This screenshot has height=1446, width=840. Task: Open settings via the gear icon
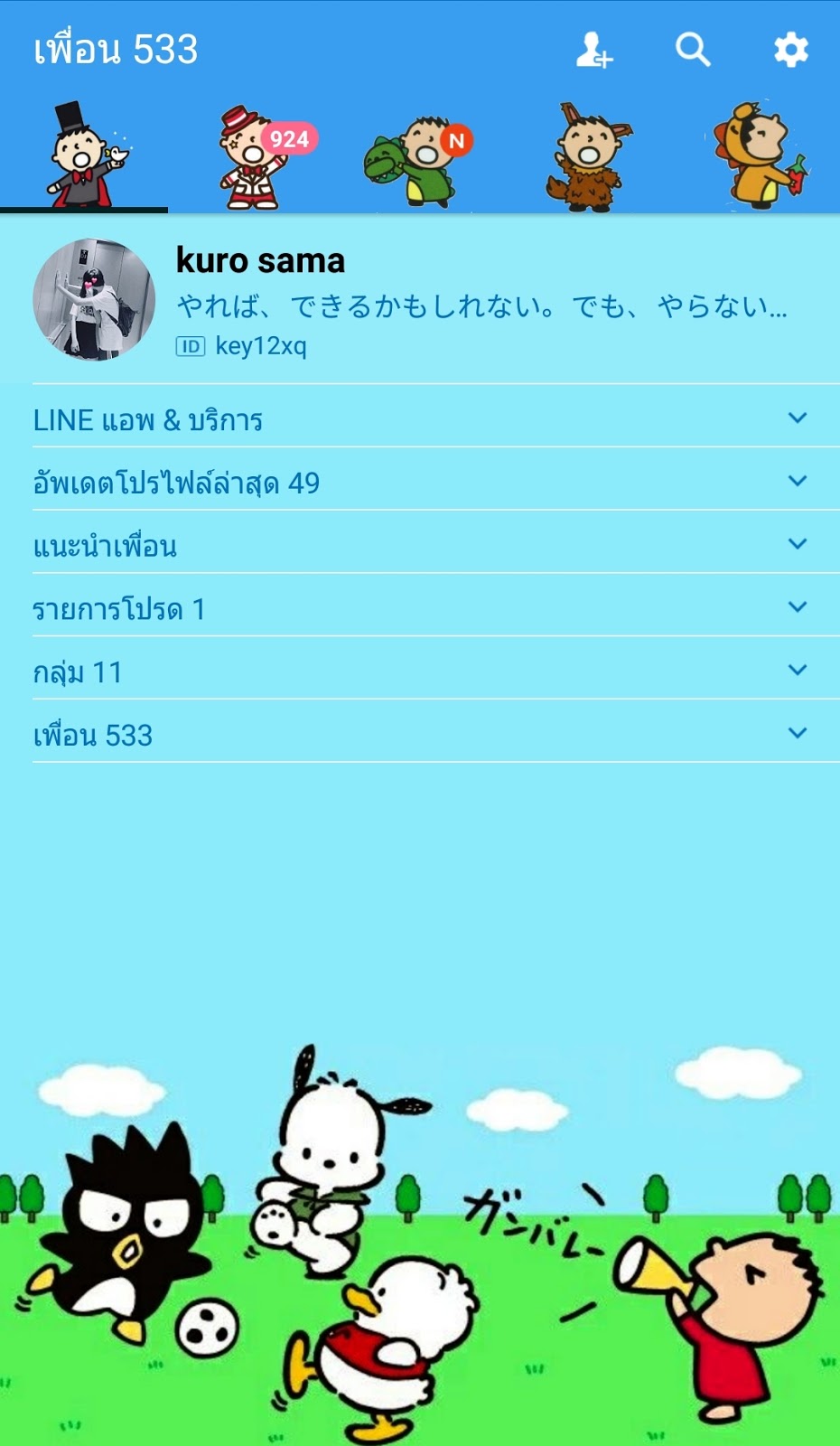790,50
